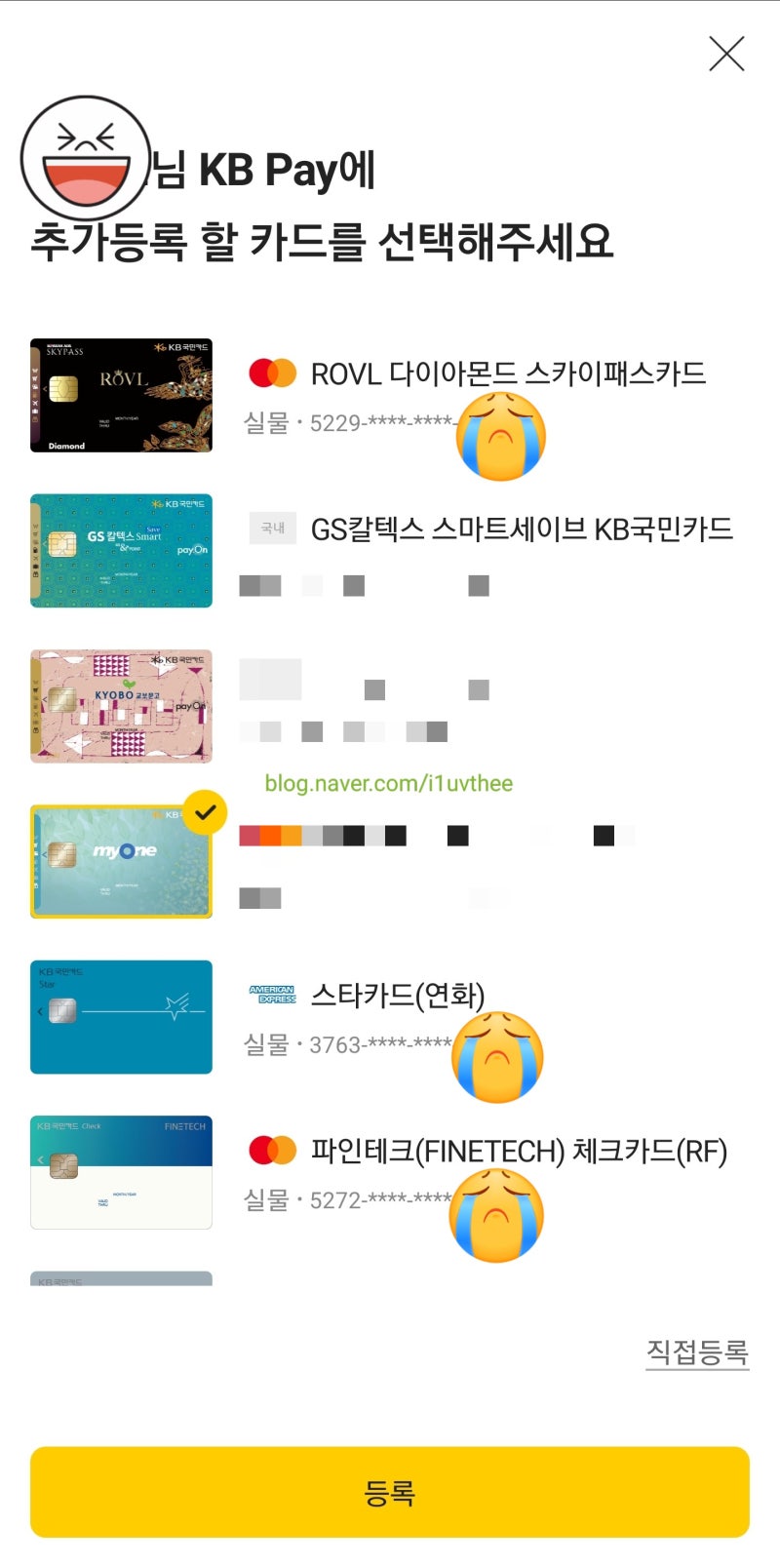Image resolution: width=780 pixels, height=1568 pixels.
Task: Select the ROVL 다이아몬드 스카이패스카드 for registration
Action: click(x=121, y=394)
